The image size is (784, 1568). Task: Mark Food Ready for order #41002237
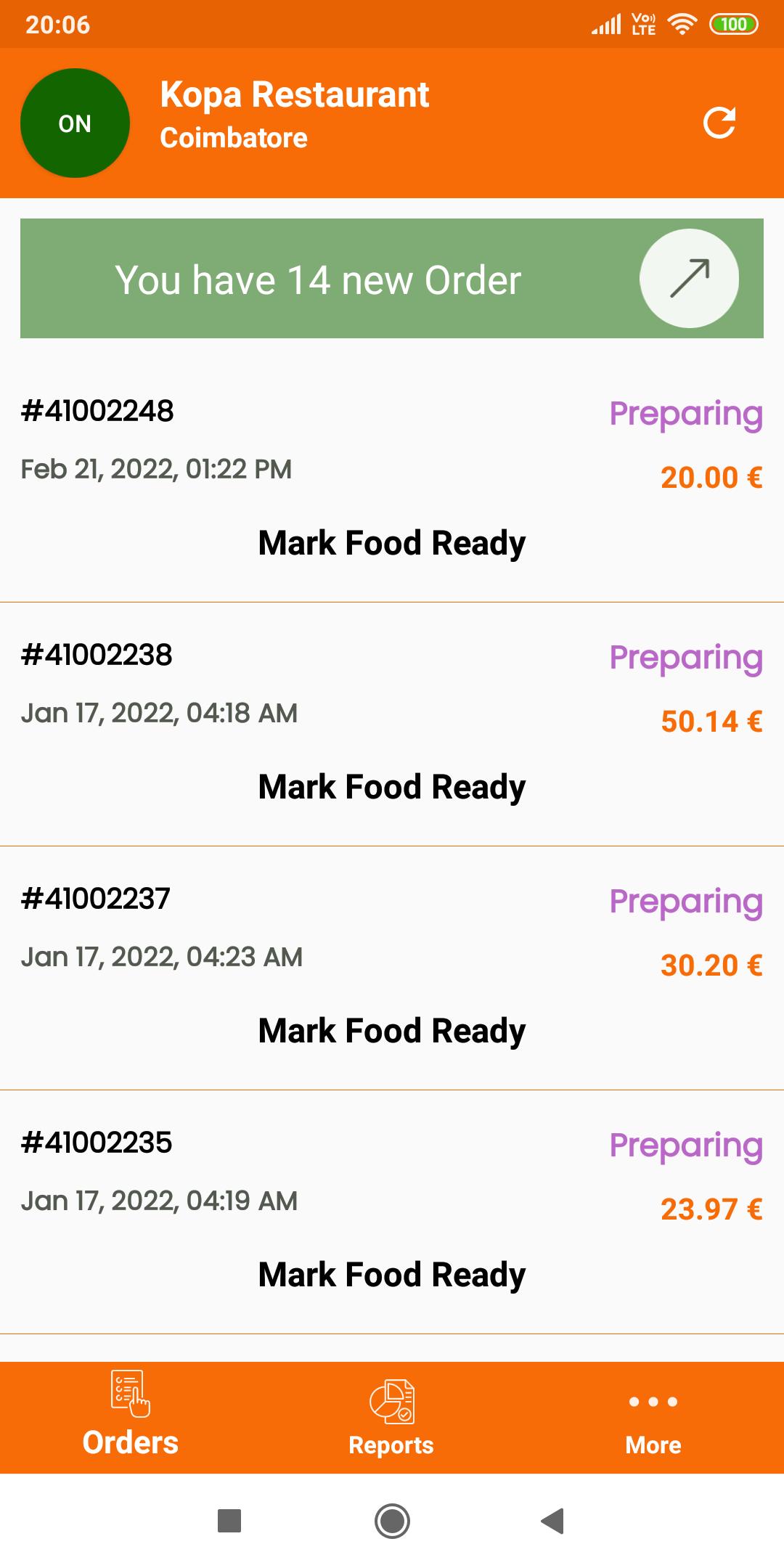pyautogui.click(x=392, y=1031)
